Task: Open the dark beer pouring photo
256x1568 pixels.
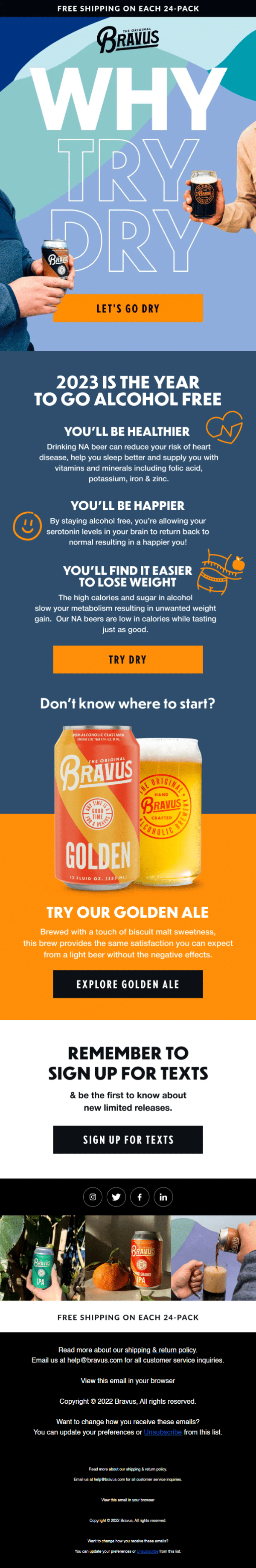Action: 213,1257
